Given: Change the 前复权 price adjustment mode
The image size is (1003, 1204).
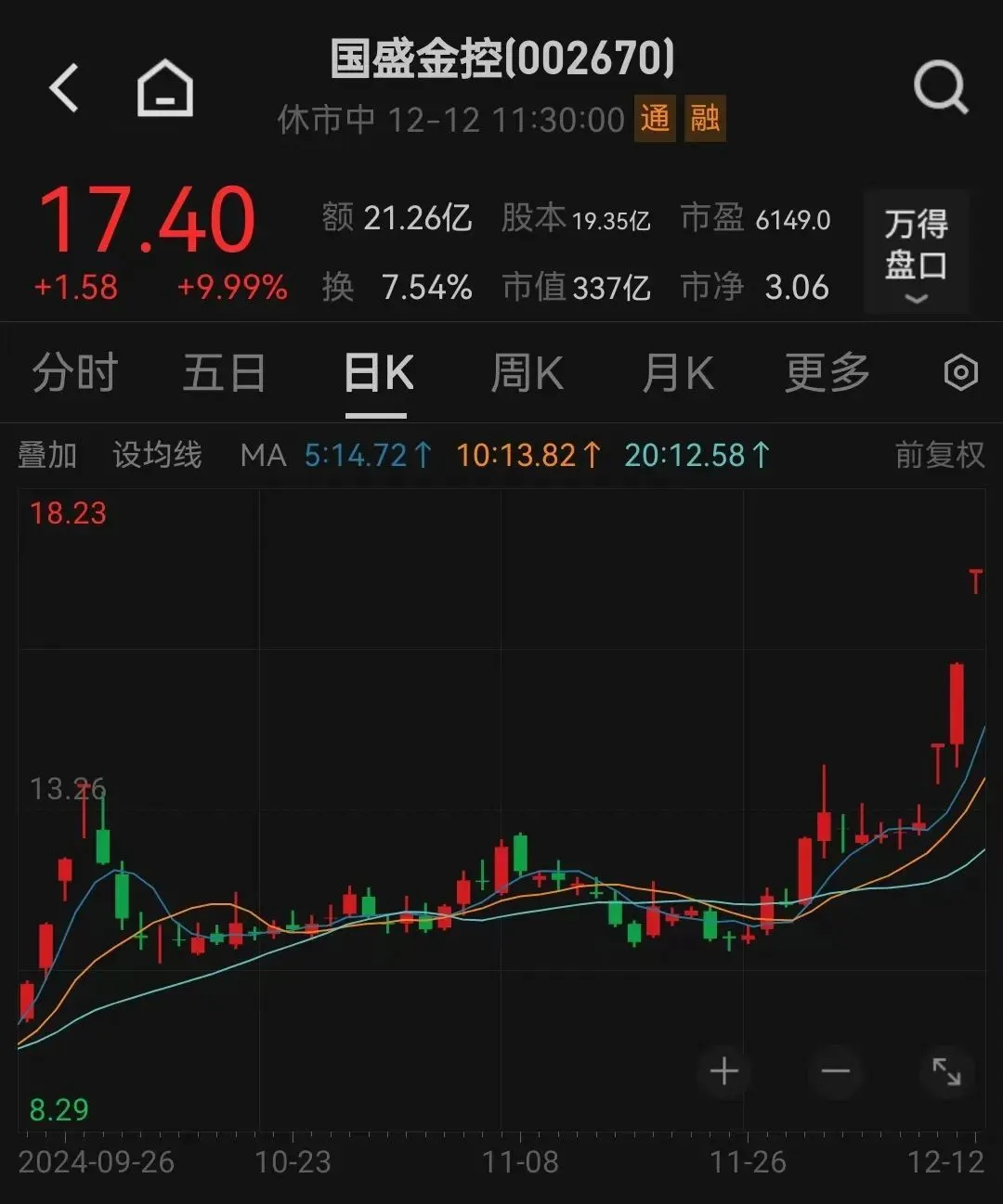Looking at the screenshot, I should tap(939, 455).
